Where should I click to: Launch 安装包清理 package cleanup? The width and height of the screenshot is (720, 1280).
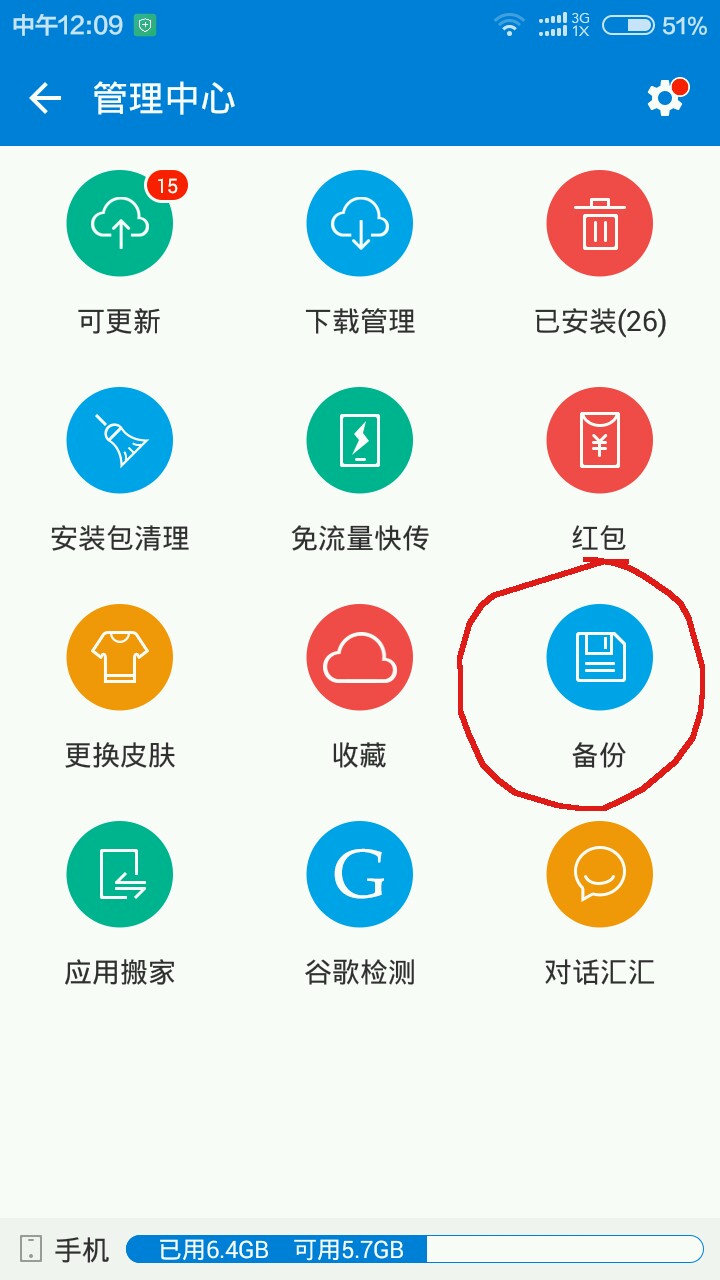pyautogui.click(x=120, y=441)
